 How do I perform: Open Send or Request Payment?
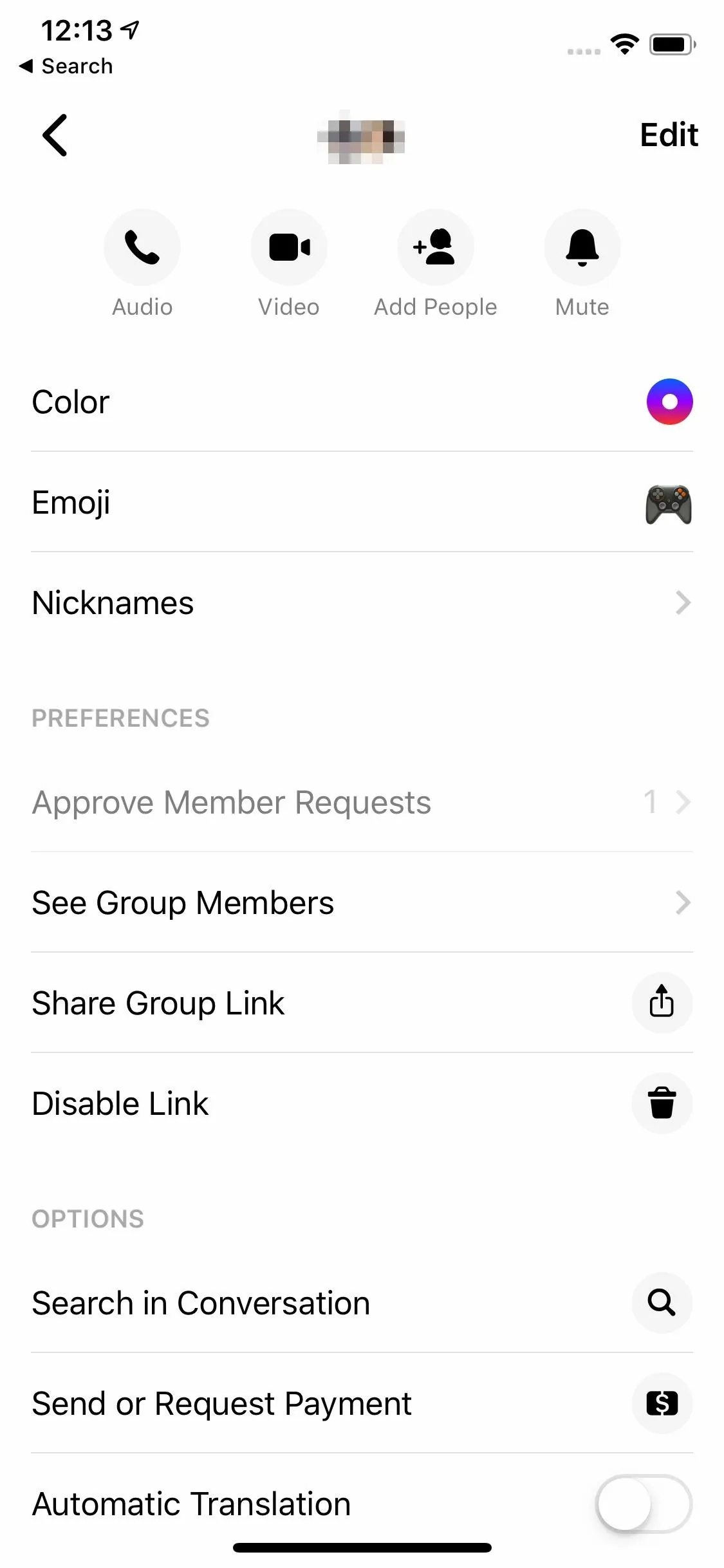(362, 1403)
